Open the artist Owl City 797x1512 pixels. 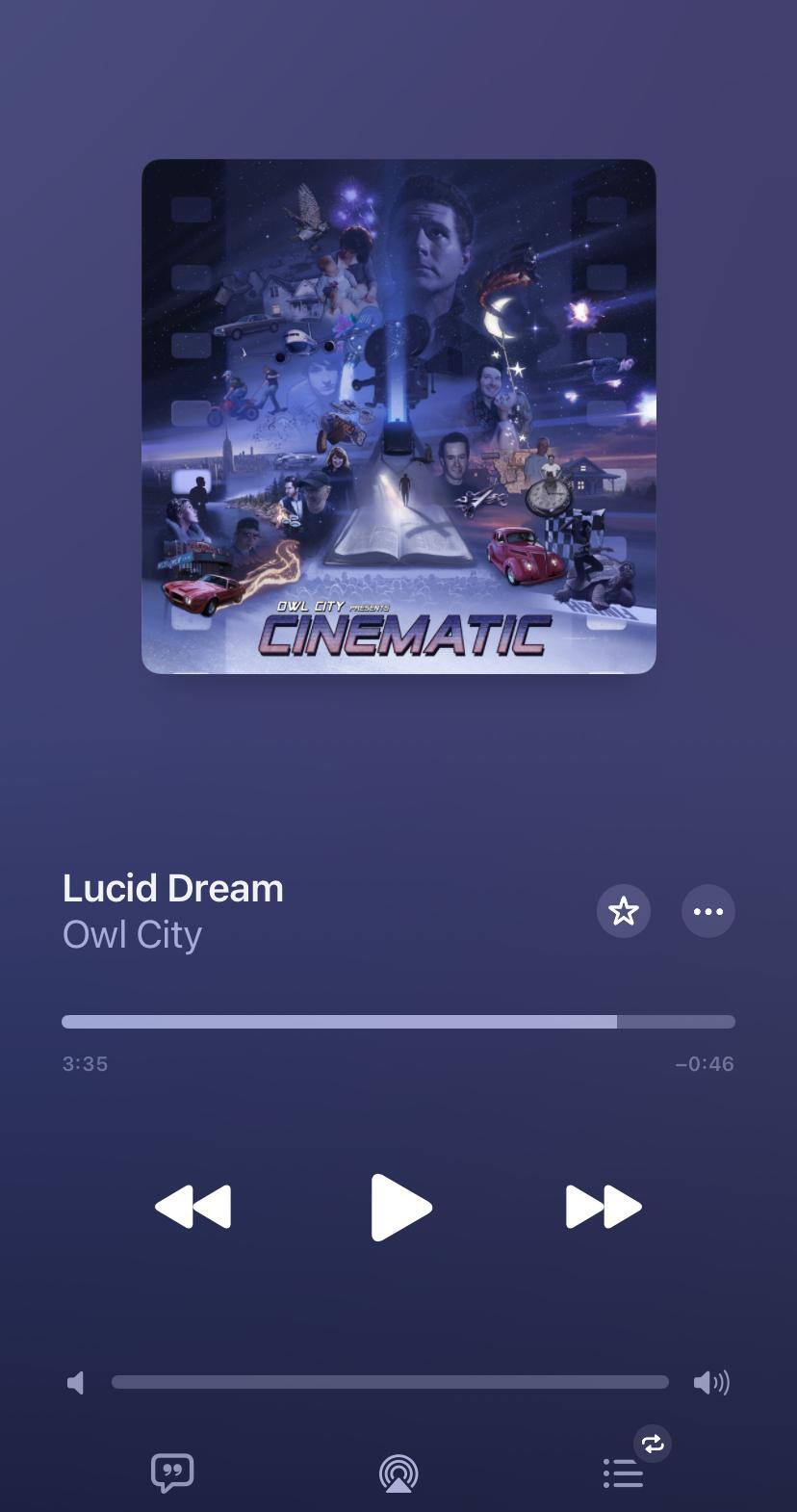tap(132, 934)
